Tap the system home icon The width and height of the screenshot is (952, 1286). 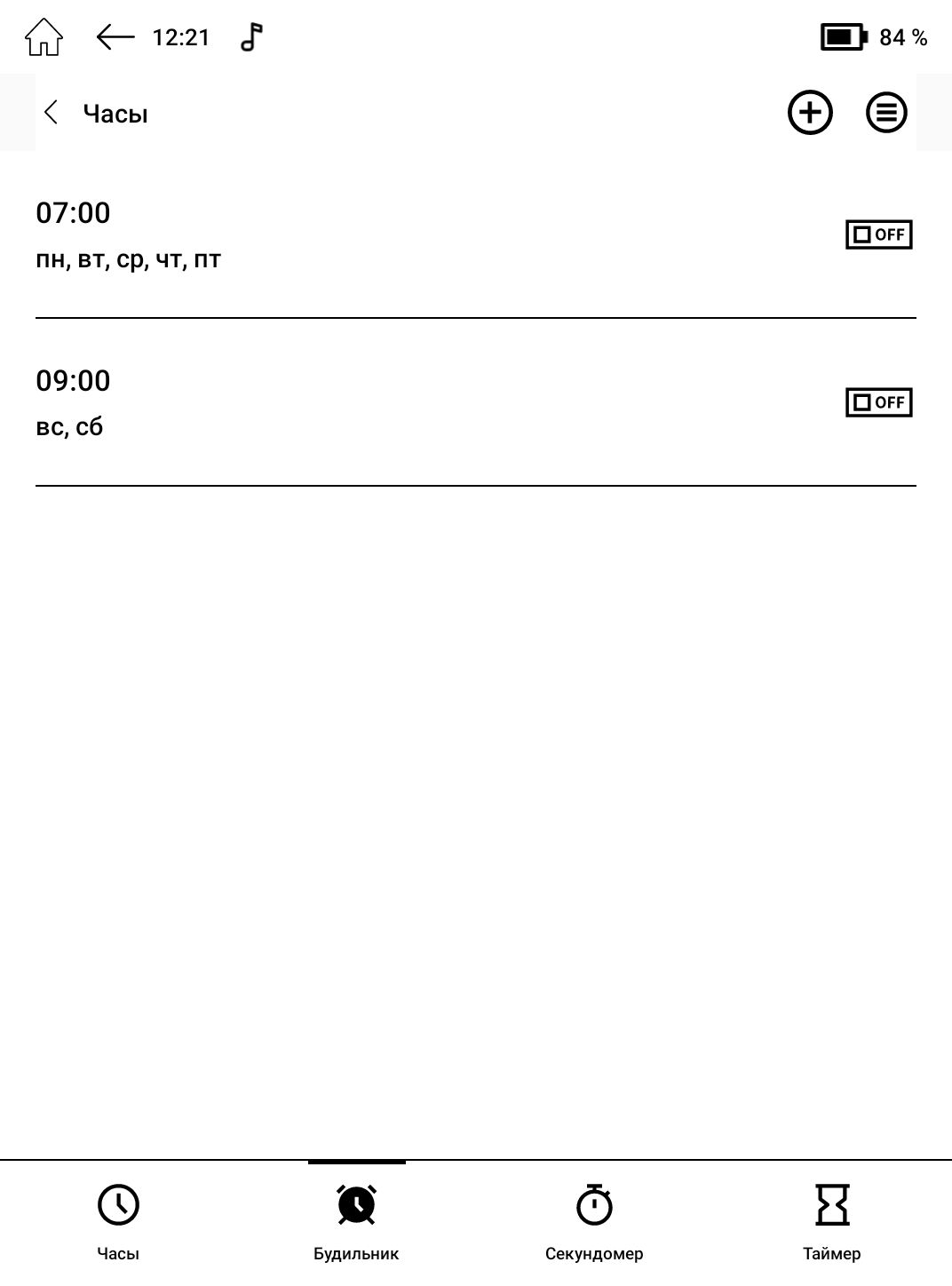[44, 37]
